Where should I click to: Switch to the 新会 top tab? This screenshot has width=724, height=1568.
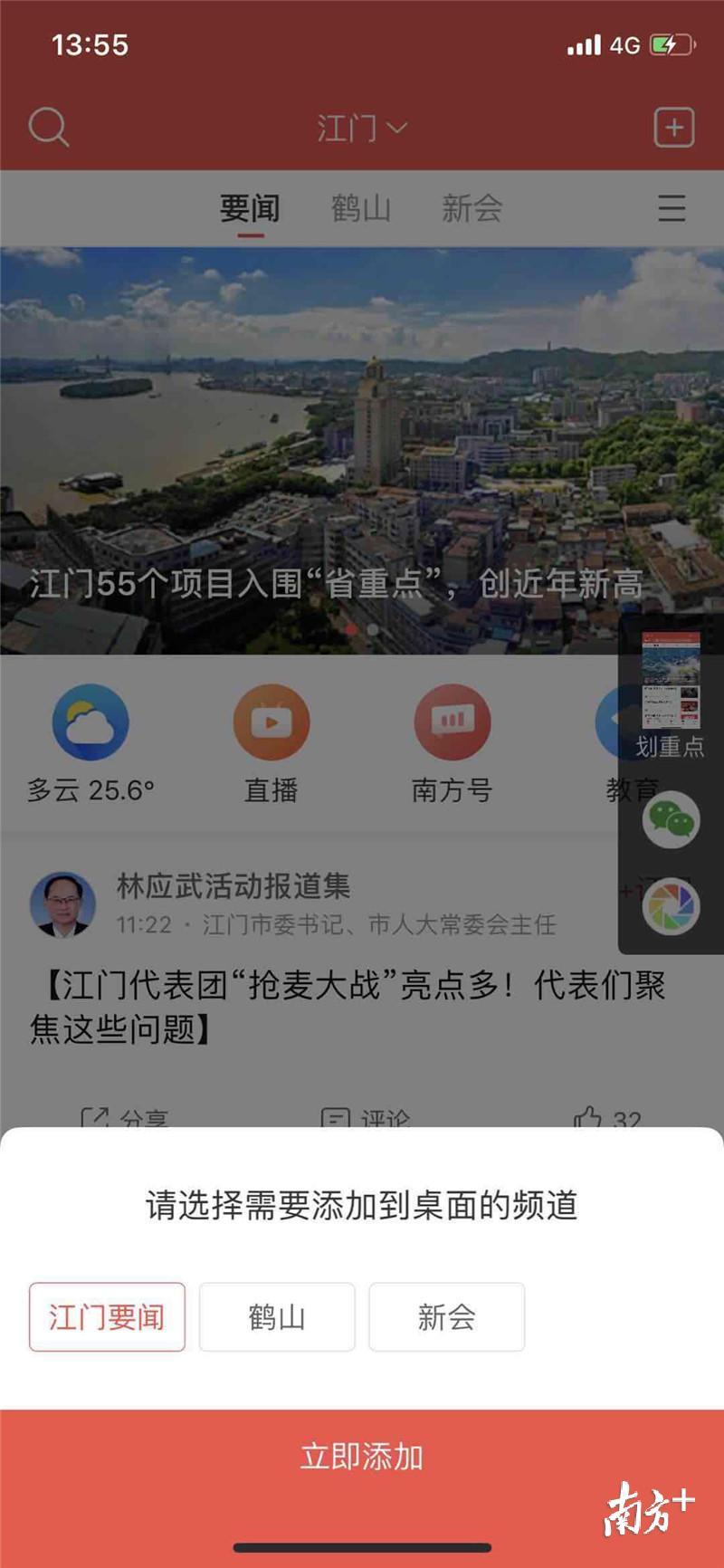tap(472, 208)
